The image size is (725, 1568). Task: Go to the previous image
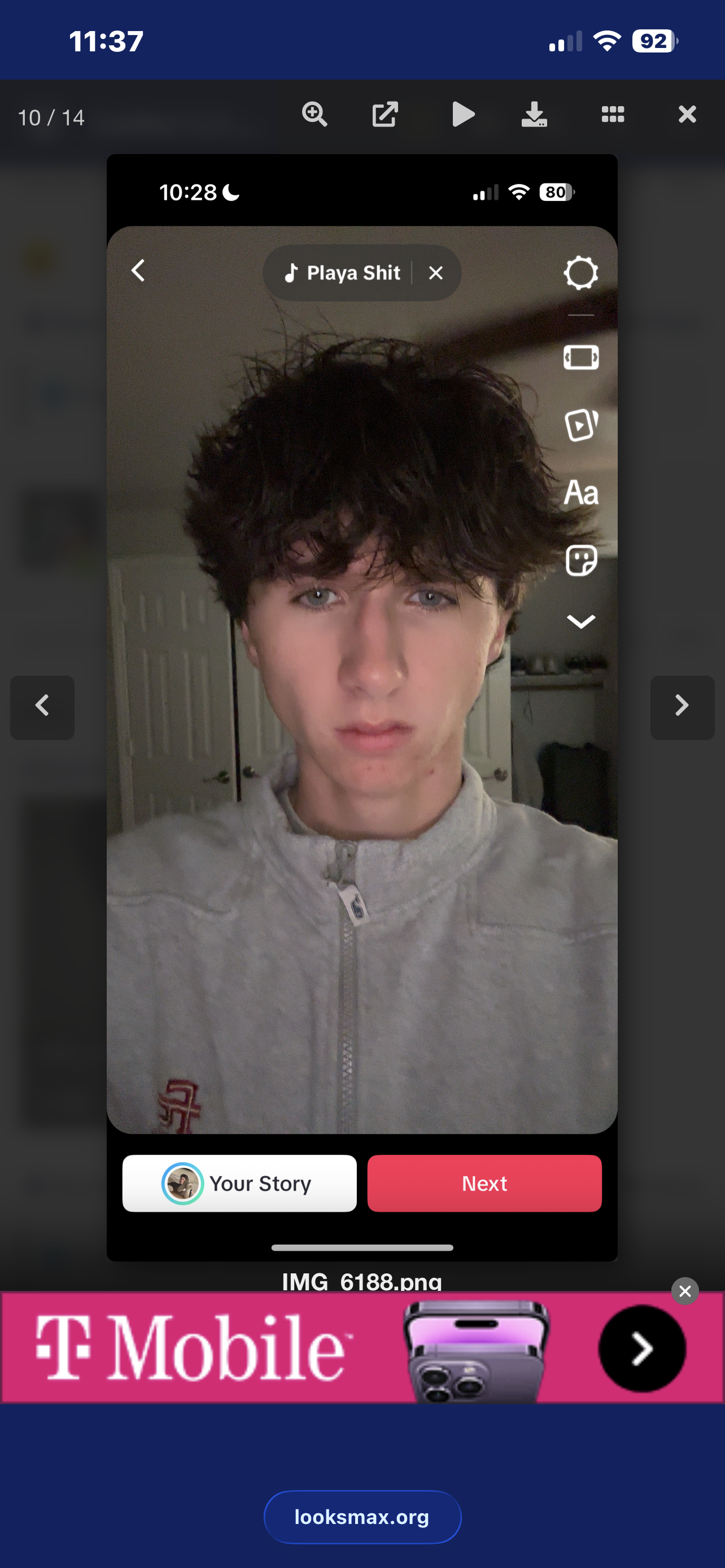point(42,707)
